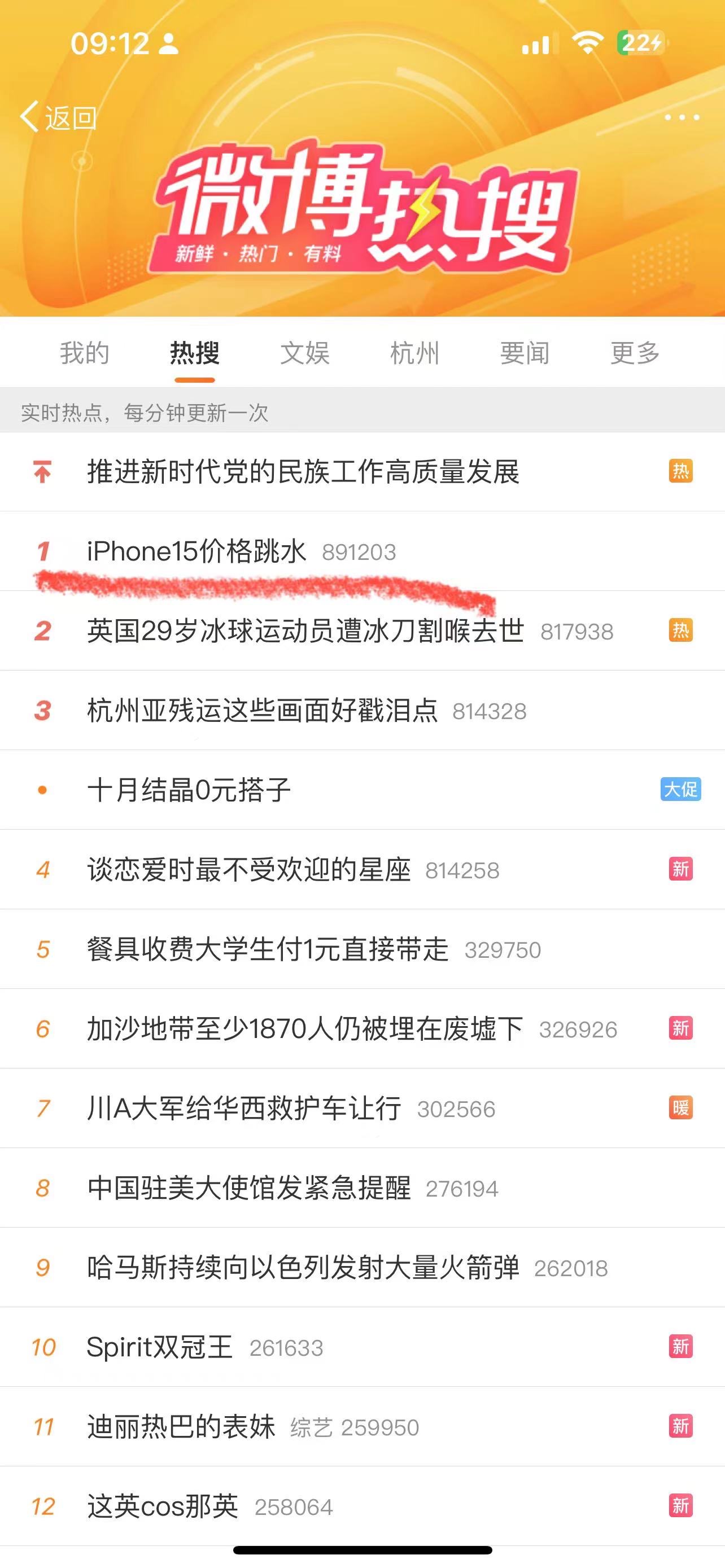Screen dimensions: 725x1568
Task: Go back using the 返回 button
Action: click(x=58, y=117)
